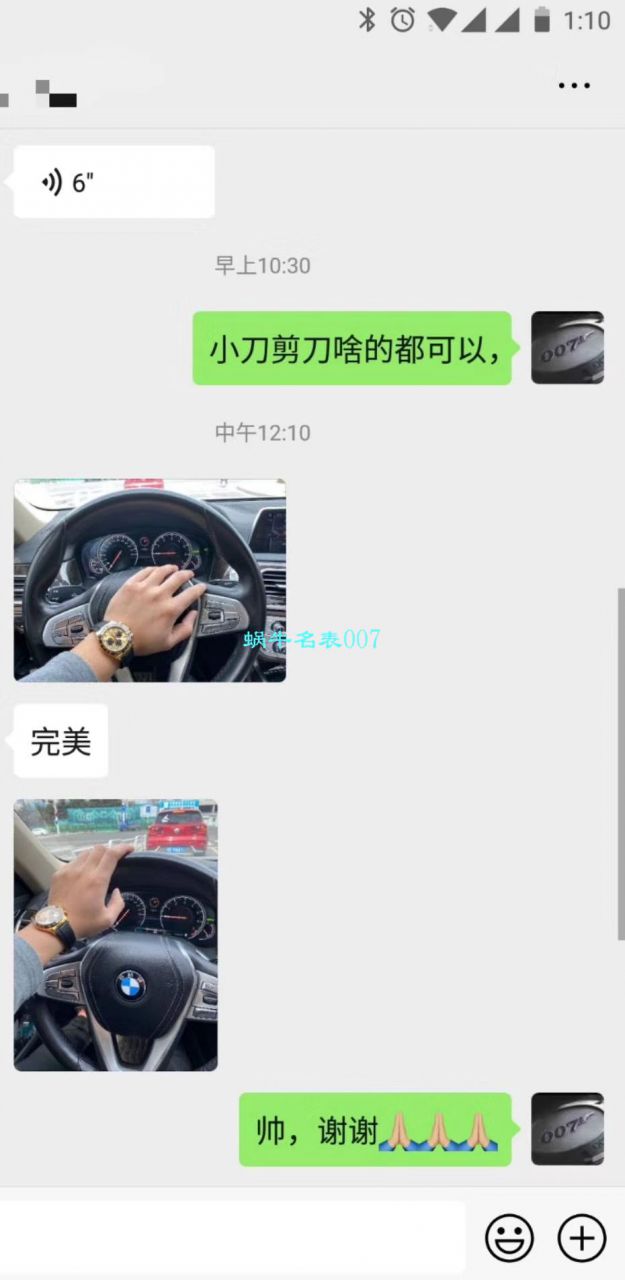Tap the message input field
Image resolution: width=625 pixels, height=1280 pixels.
[x=232, y=1238]
